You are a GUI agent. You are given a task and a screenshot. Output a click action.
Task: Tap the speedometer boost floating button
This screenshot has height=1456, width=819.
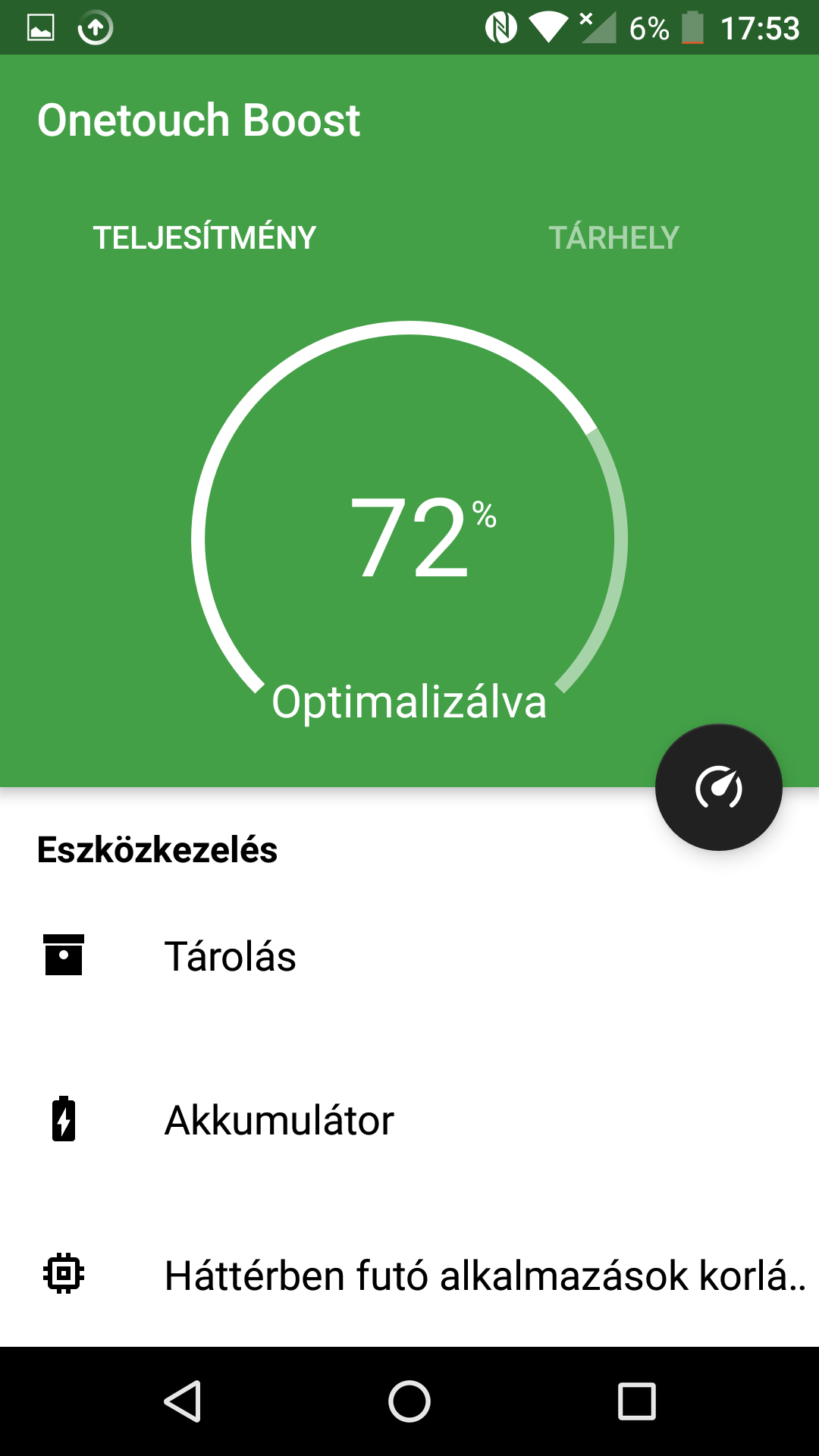click(x=718, y=787)
